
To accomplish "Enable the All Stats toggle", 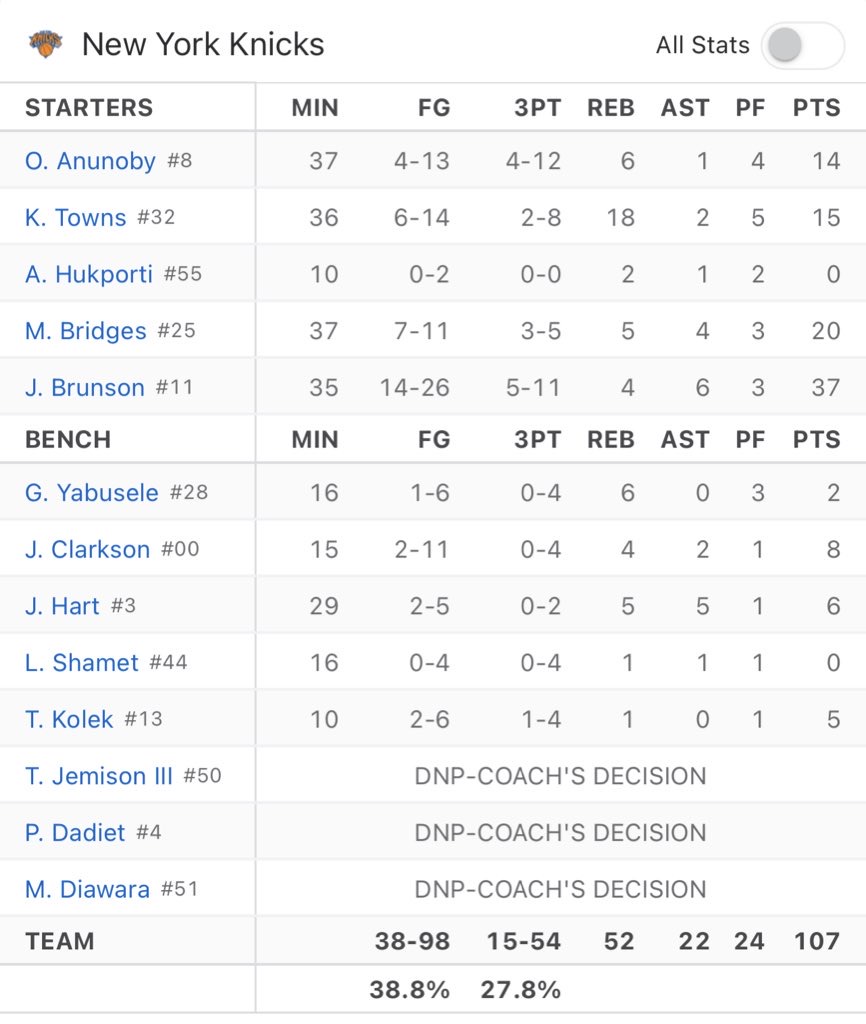I will 801,45.
